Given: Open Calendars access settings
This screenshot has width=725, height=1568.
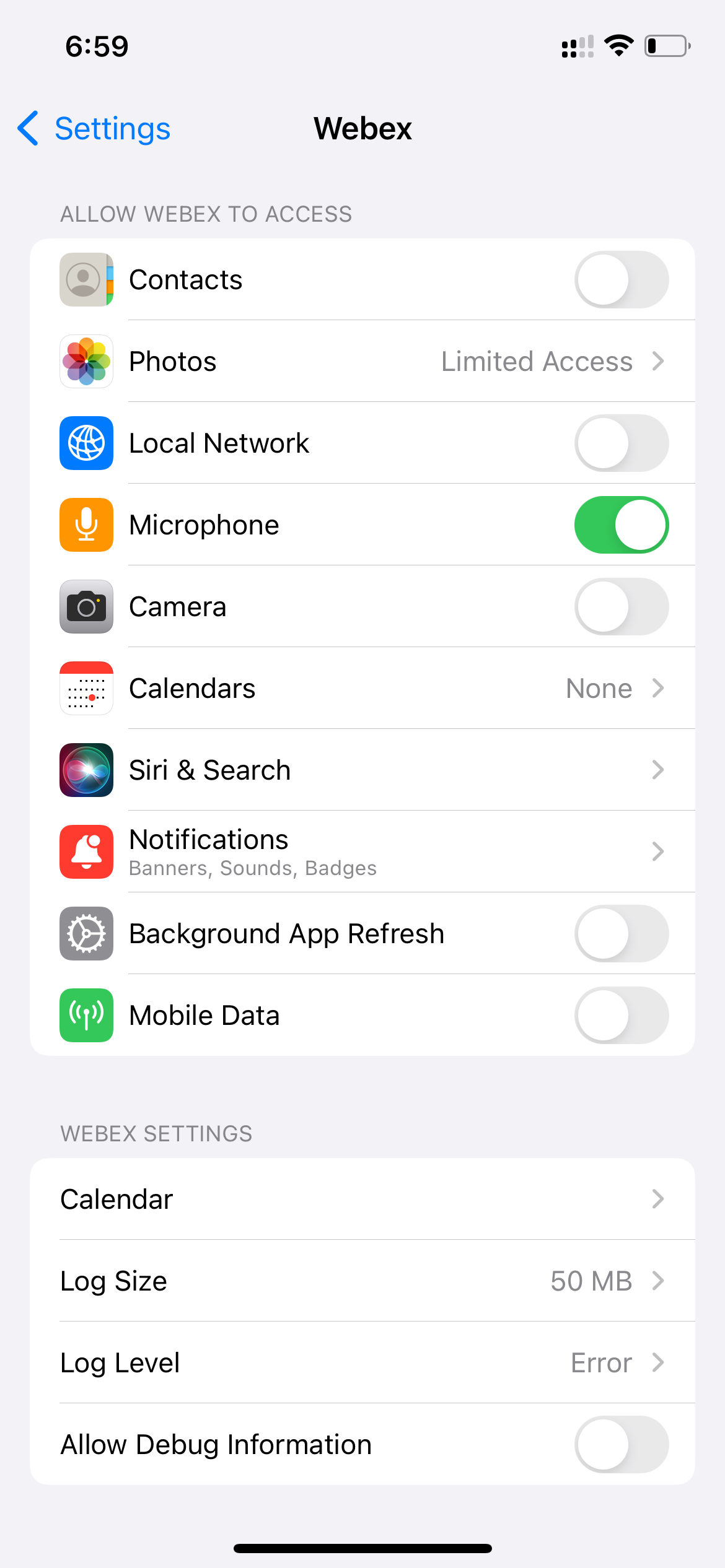Looking at the screenshot, I should [x=362, y=689].
